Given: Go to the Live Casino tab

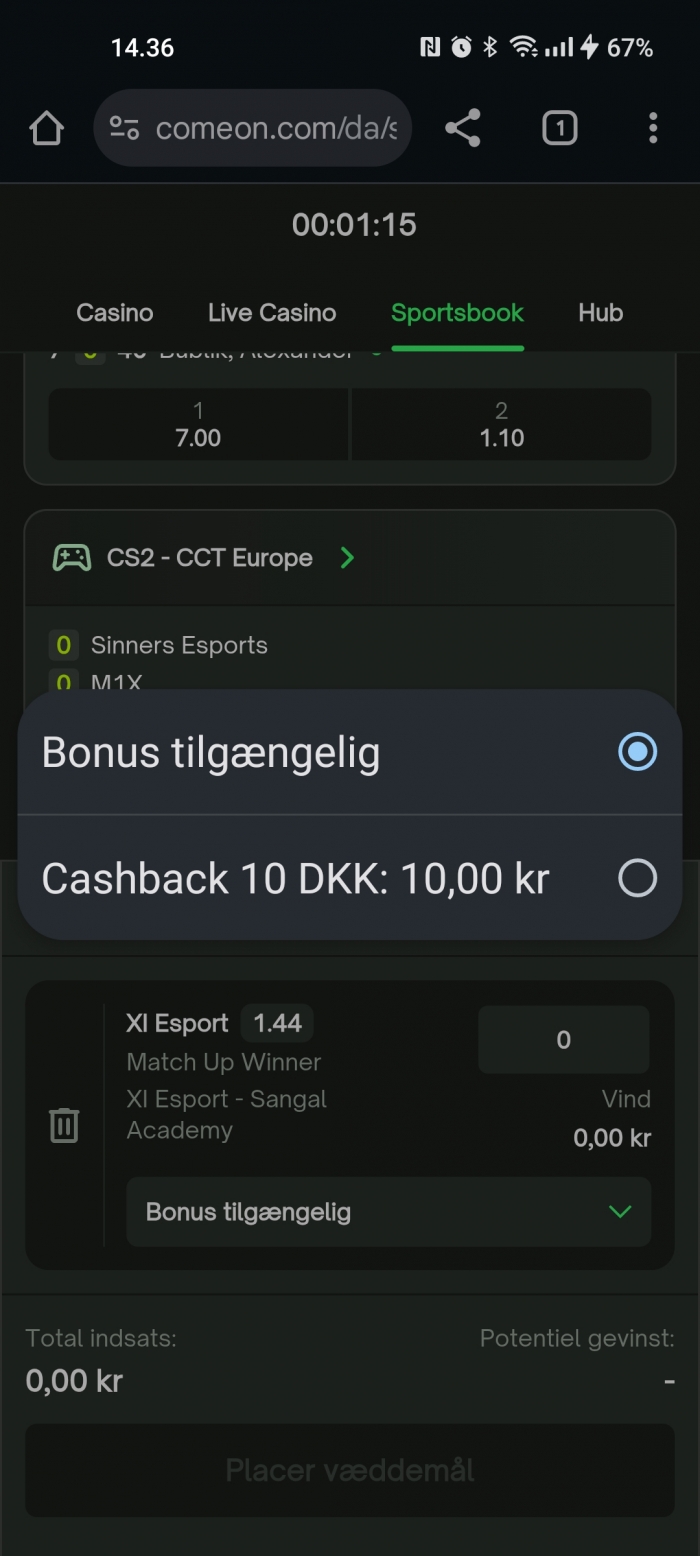Looking at the screenshot, I should [272, 313].
